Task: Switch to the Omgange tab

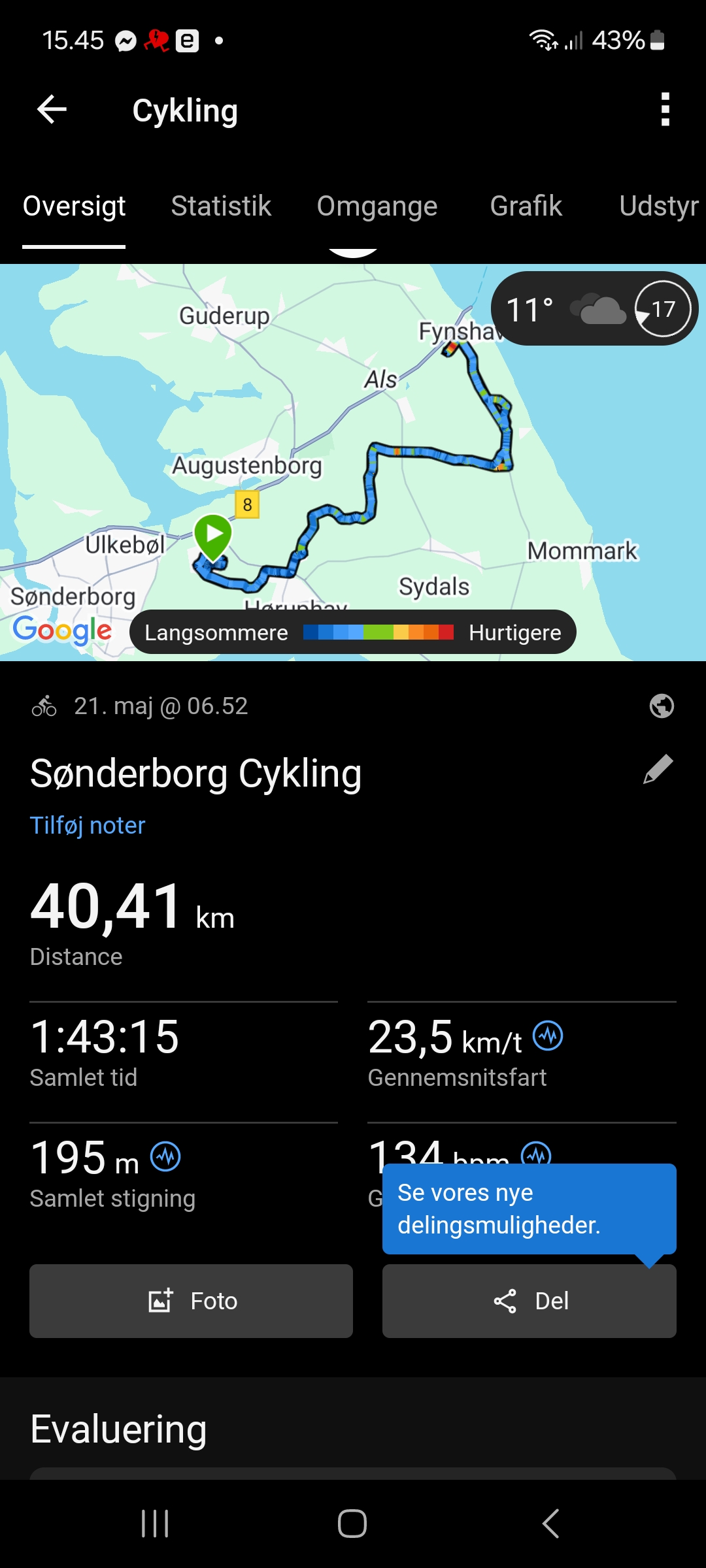Action: coord(377,206)
